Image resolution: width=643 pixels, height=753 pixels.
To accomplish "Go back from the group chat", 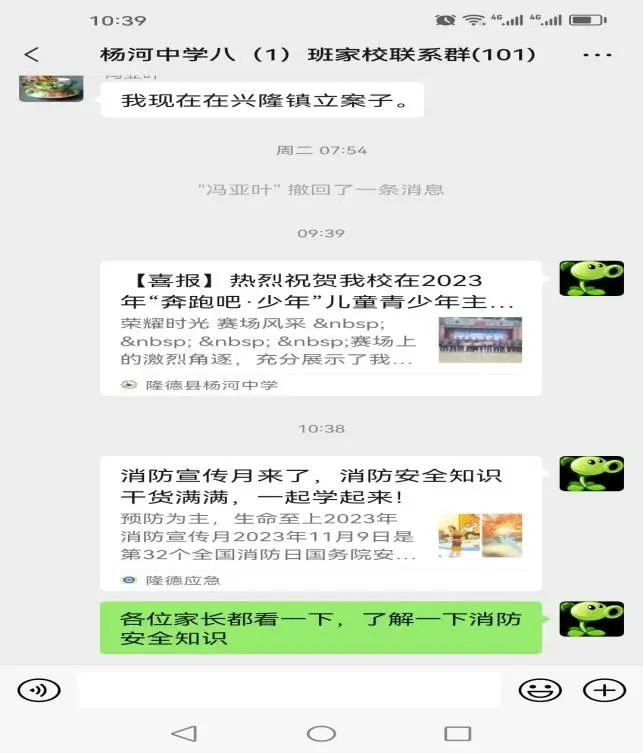I will (x=32, y=55).
